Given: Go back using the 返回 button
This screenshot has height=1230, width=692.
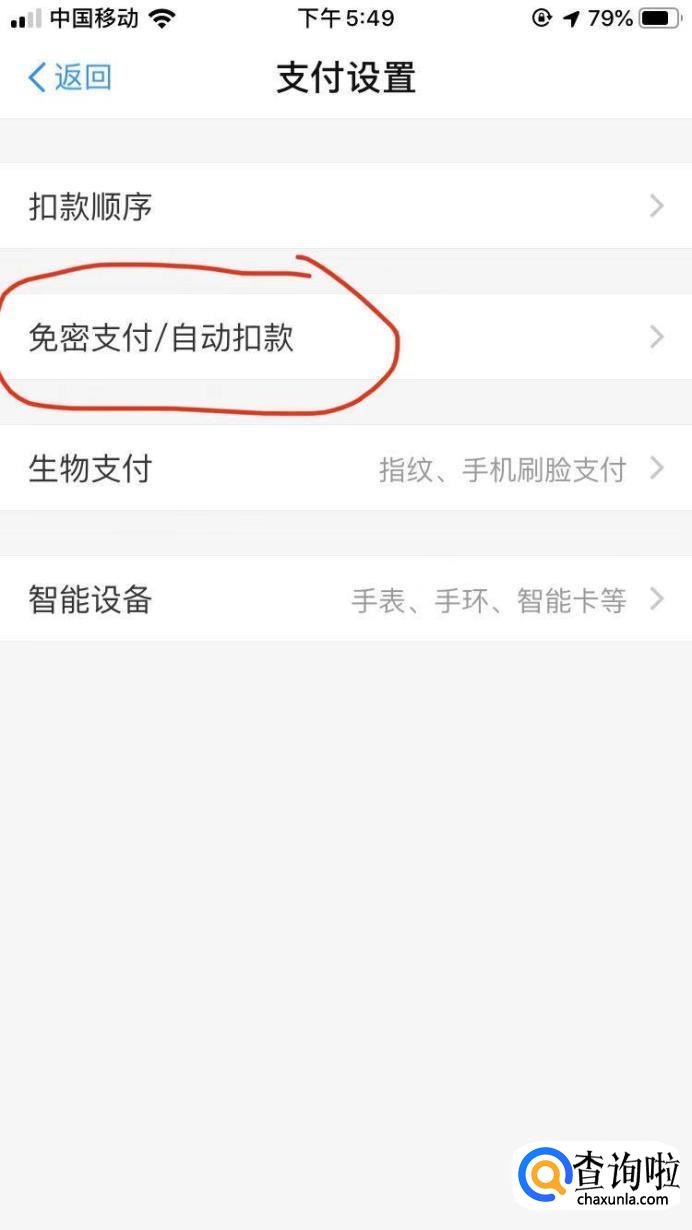Looking at the screenshot, I should 70,77.
